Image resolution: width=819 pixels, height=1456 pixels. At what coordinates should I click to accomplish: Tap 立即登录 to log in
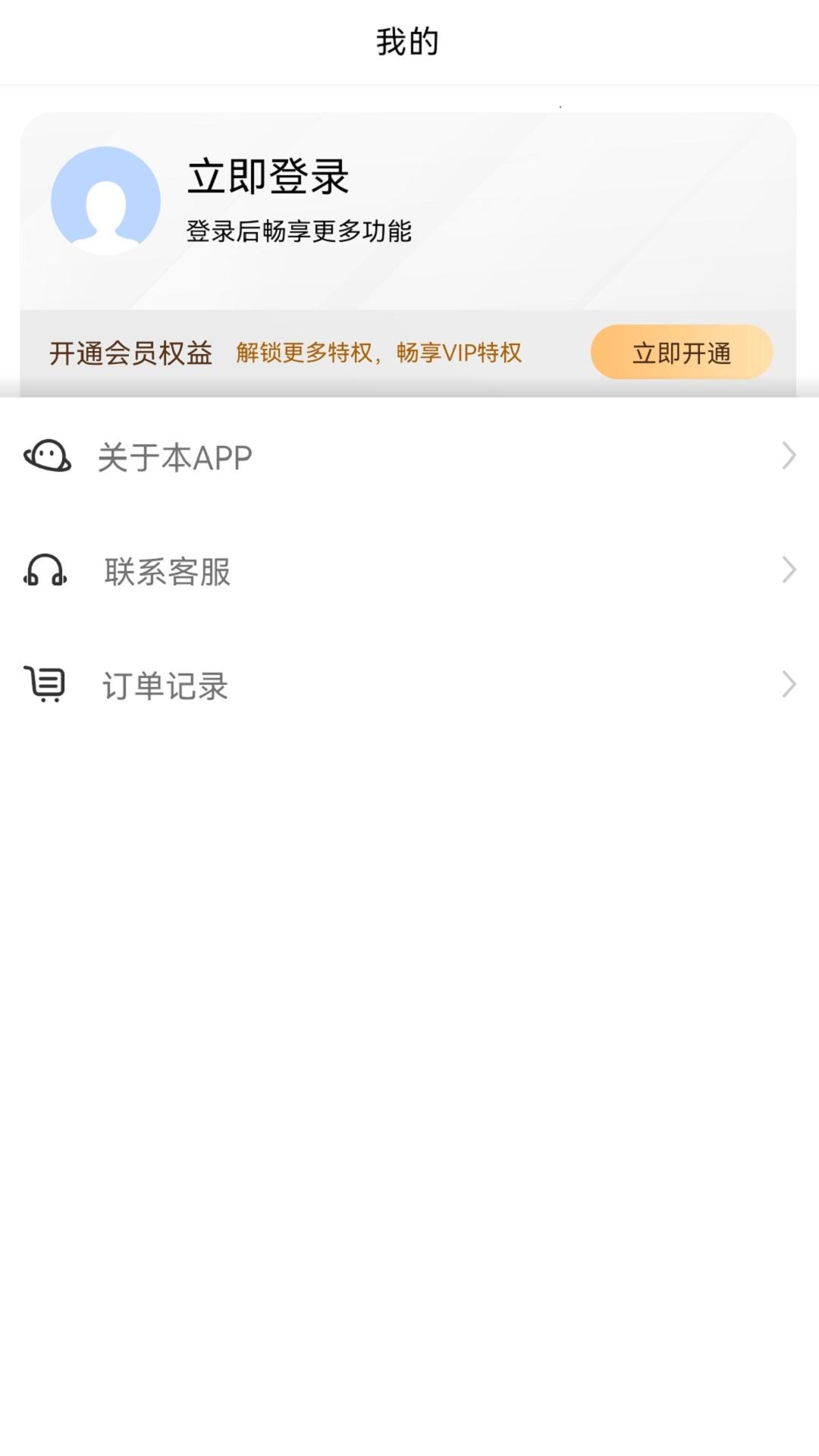[268, 177]
